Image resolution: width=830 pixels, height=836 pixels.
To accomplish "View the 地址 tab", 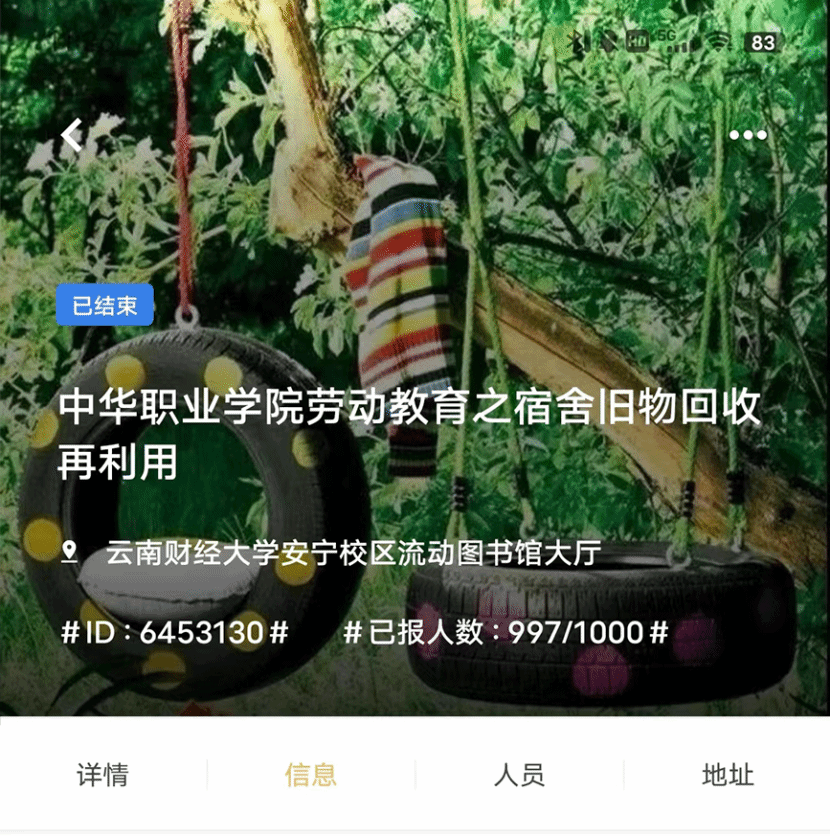I will click(x=727, y=775).
